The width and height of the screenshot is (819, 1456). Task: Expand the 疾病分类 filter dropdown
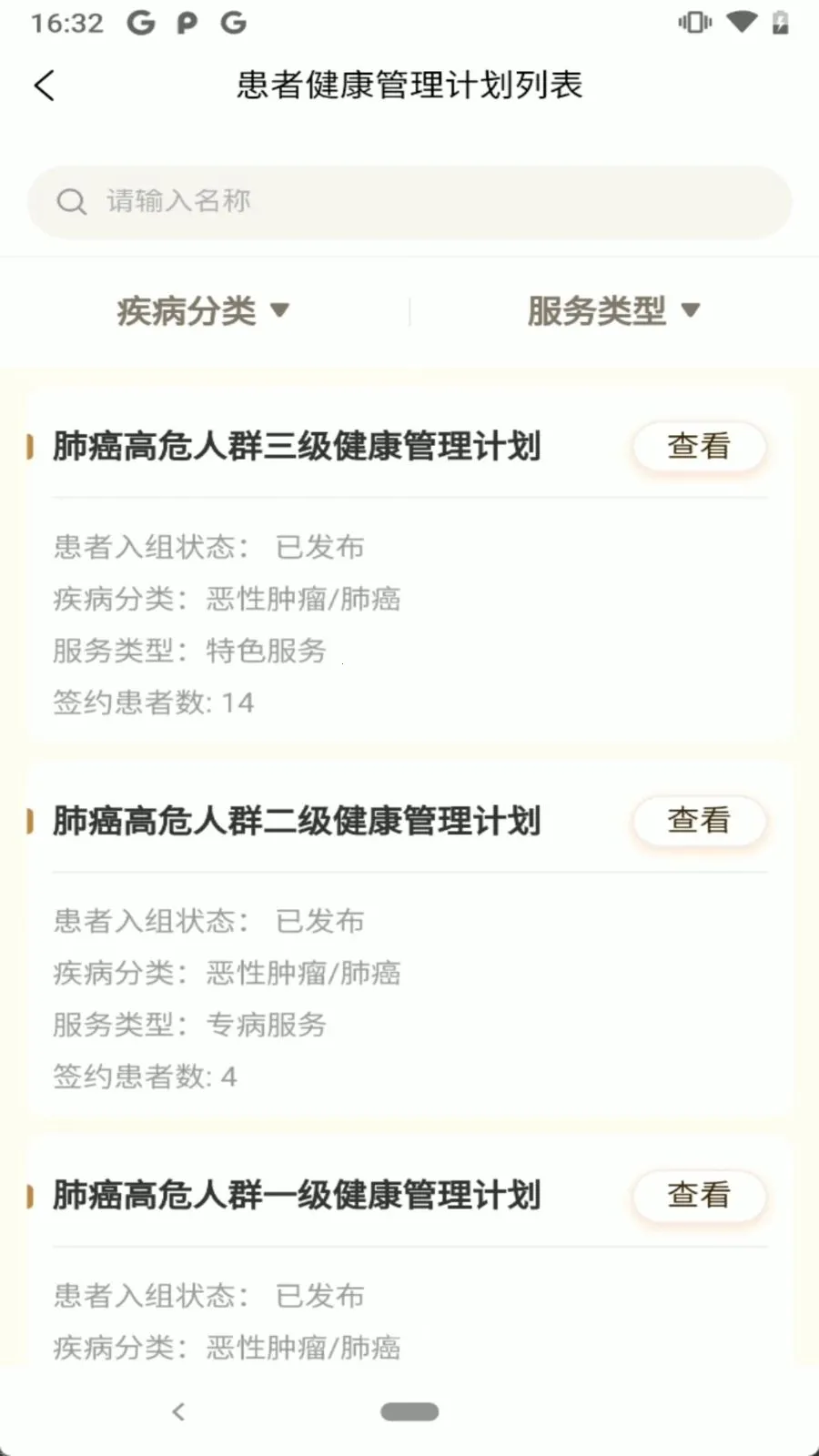tap(203, 311)
